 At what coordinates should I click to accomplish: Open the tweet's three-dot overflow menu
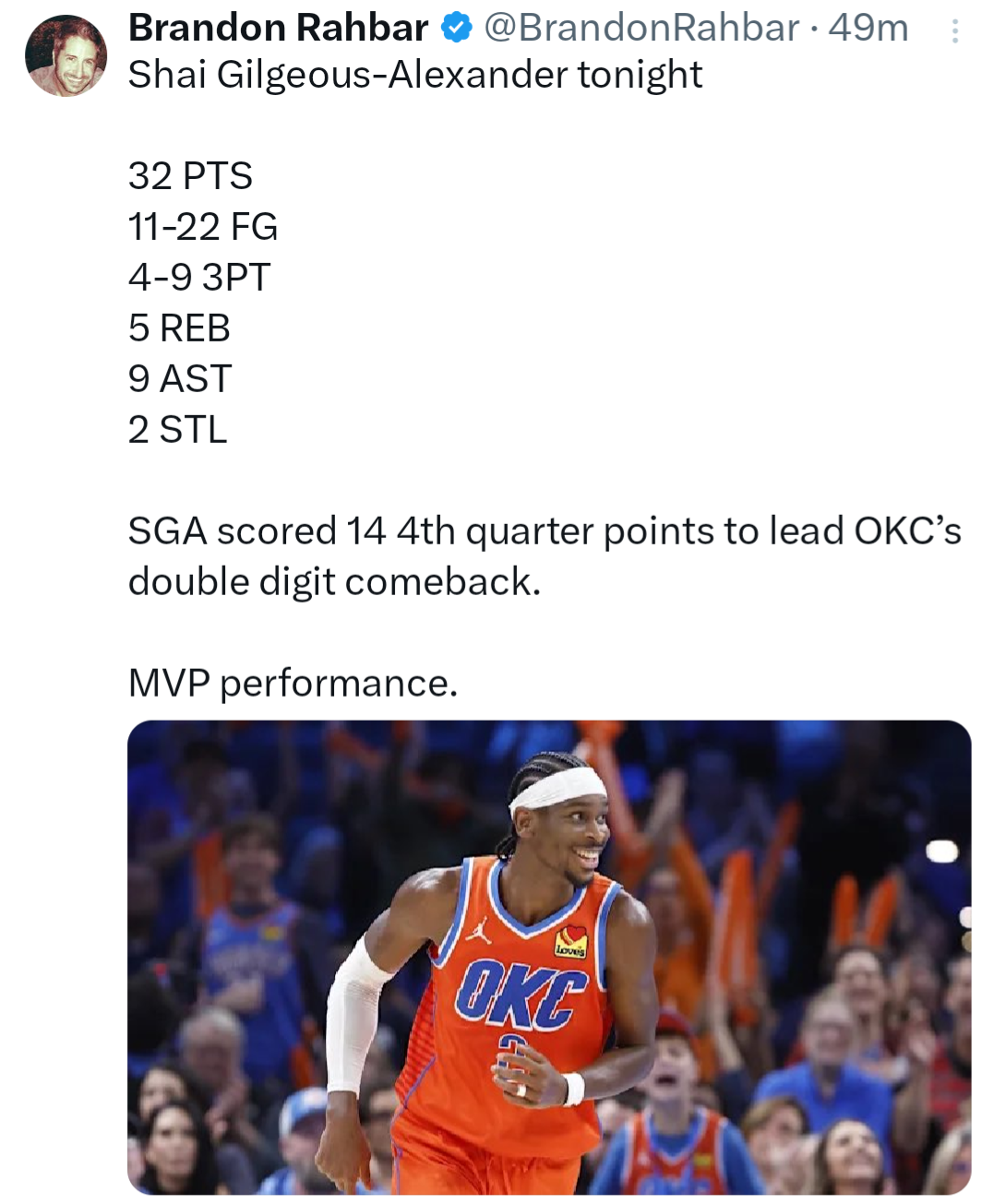click(954, 32)
